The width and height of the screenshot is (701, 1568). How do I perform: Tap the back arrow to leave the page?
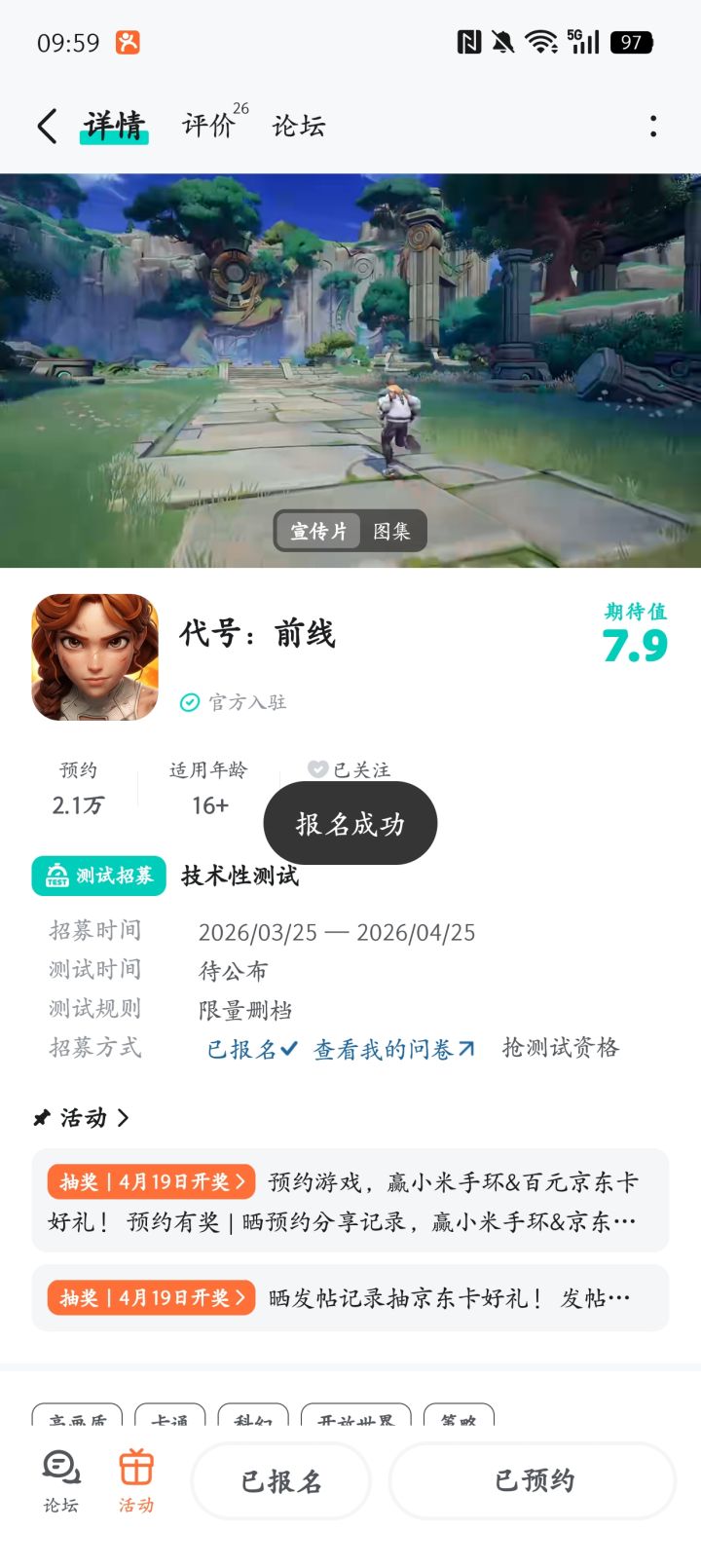[46, 126]
